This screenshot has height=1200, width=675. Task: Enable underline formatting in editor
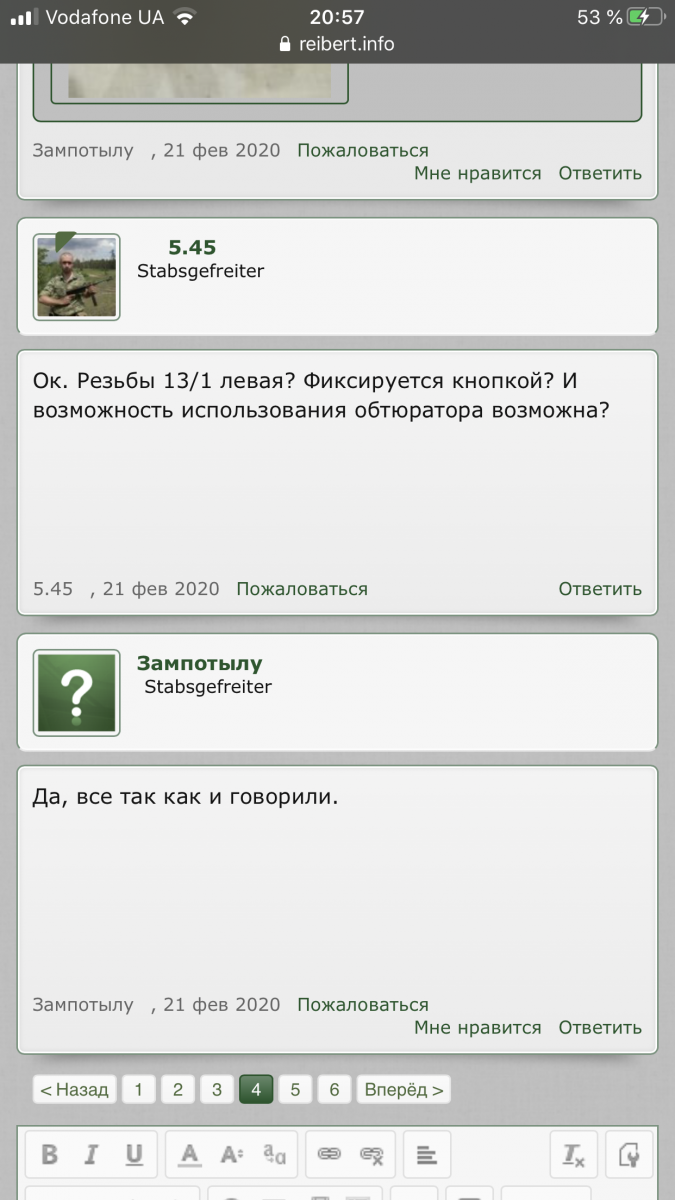click(x=133, y=1155)
